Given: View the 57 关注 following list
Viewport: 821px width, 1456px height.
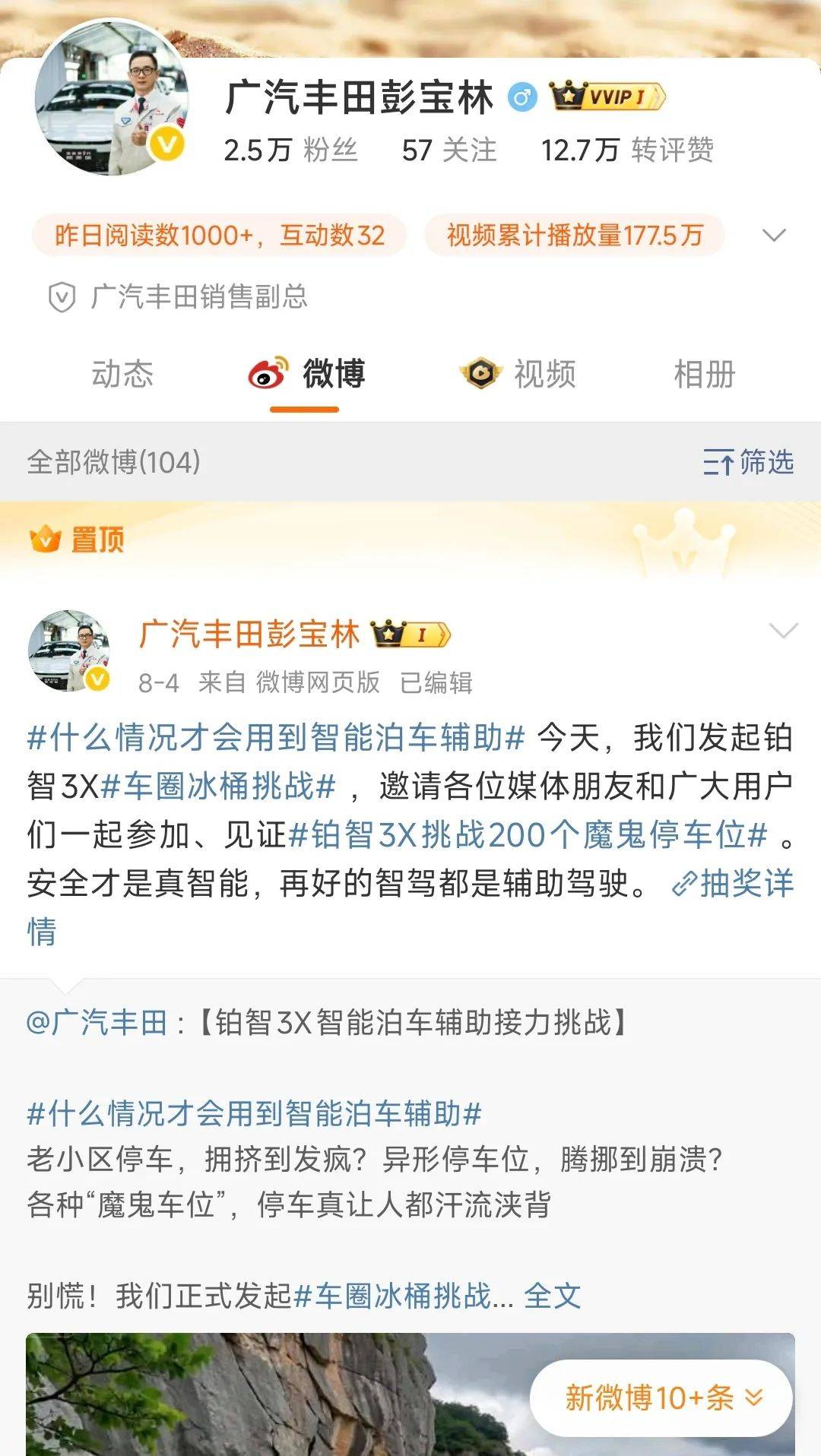Looking at the screenshot, I should (449, 150).
